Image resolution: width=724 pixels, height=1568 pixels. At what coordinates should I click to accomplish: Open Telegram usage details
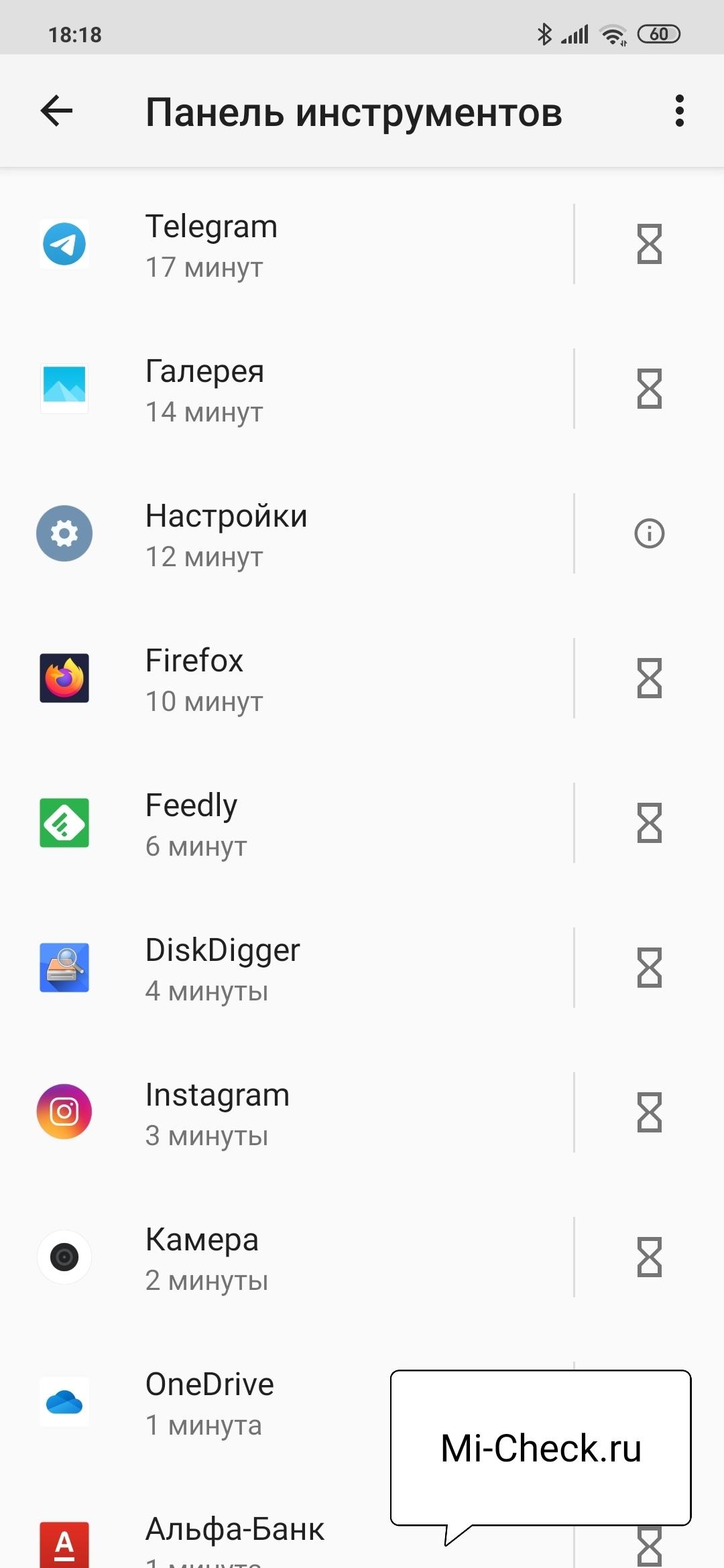[288, 245]
